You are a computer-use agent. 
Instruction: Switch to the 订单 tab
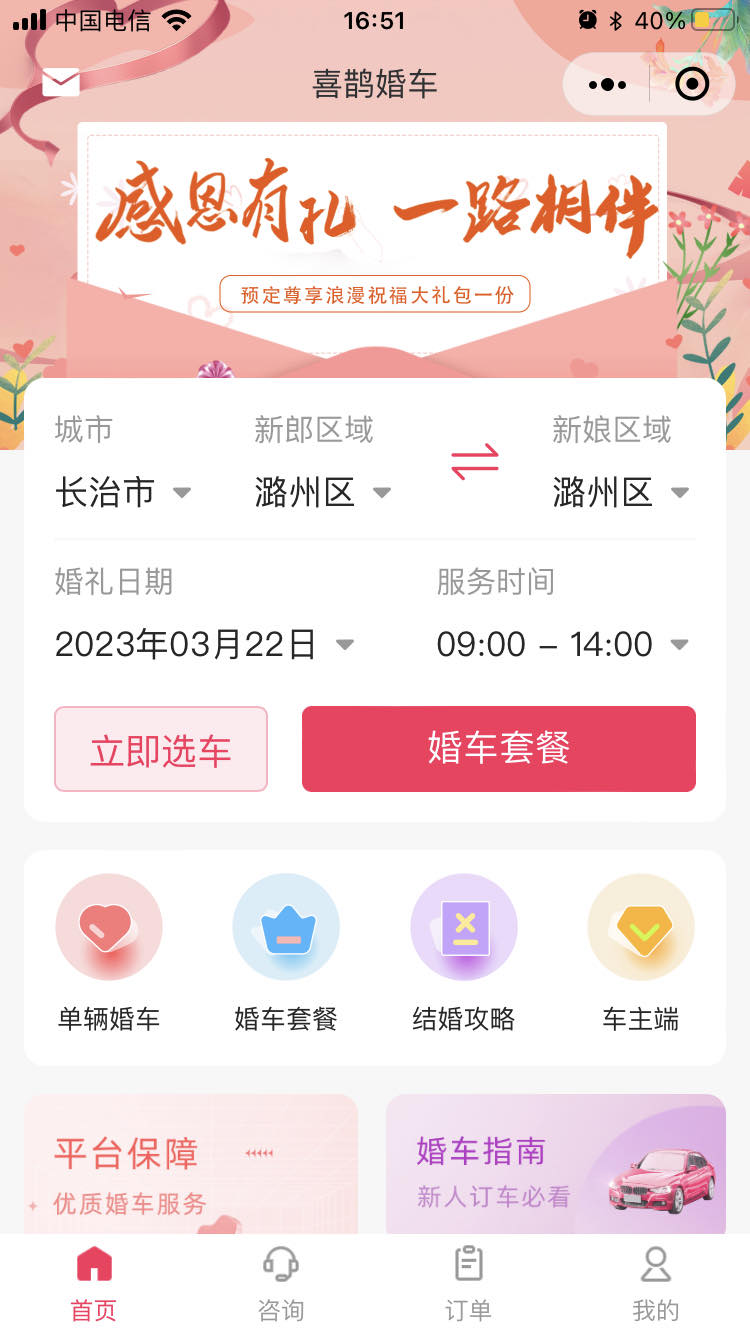tap(468, 1283)
